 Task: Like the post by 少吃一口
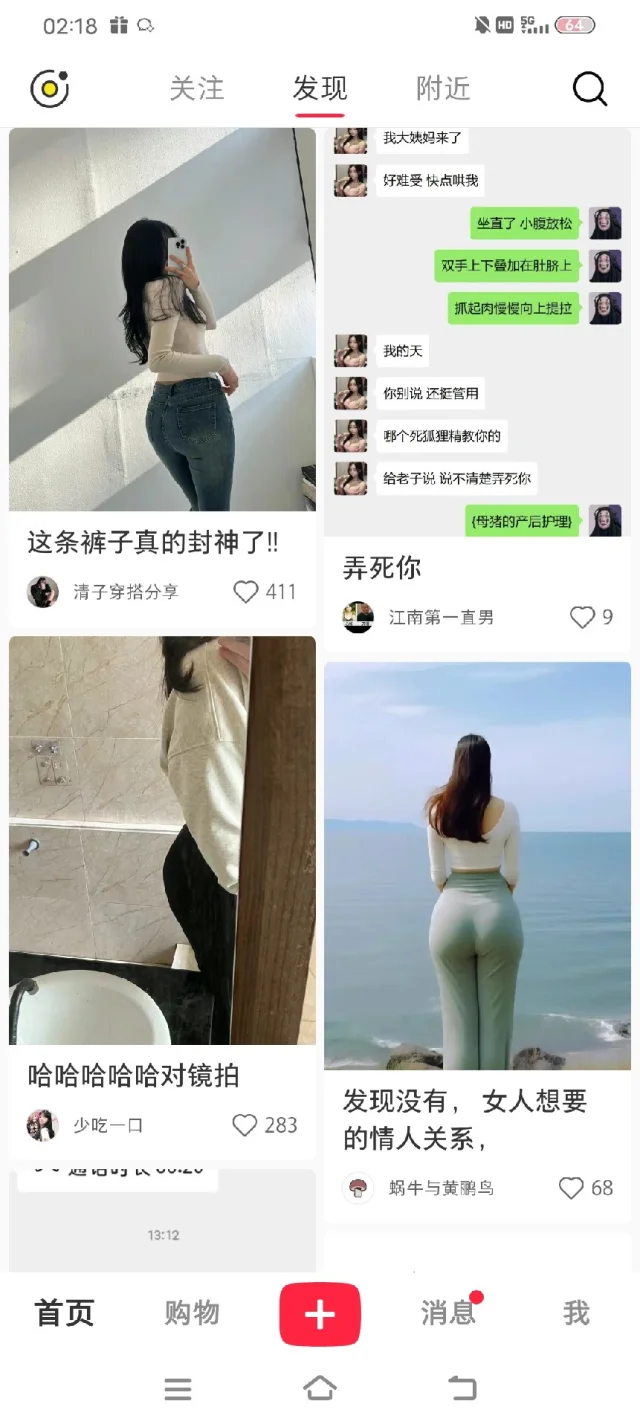pos(245,1125)
